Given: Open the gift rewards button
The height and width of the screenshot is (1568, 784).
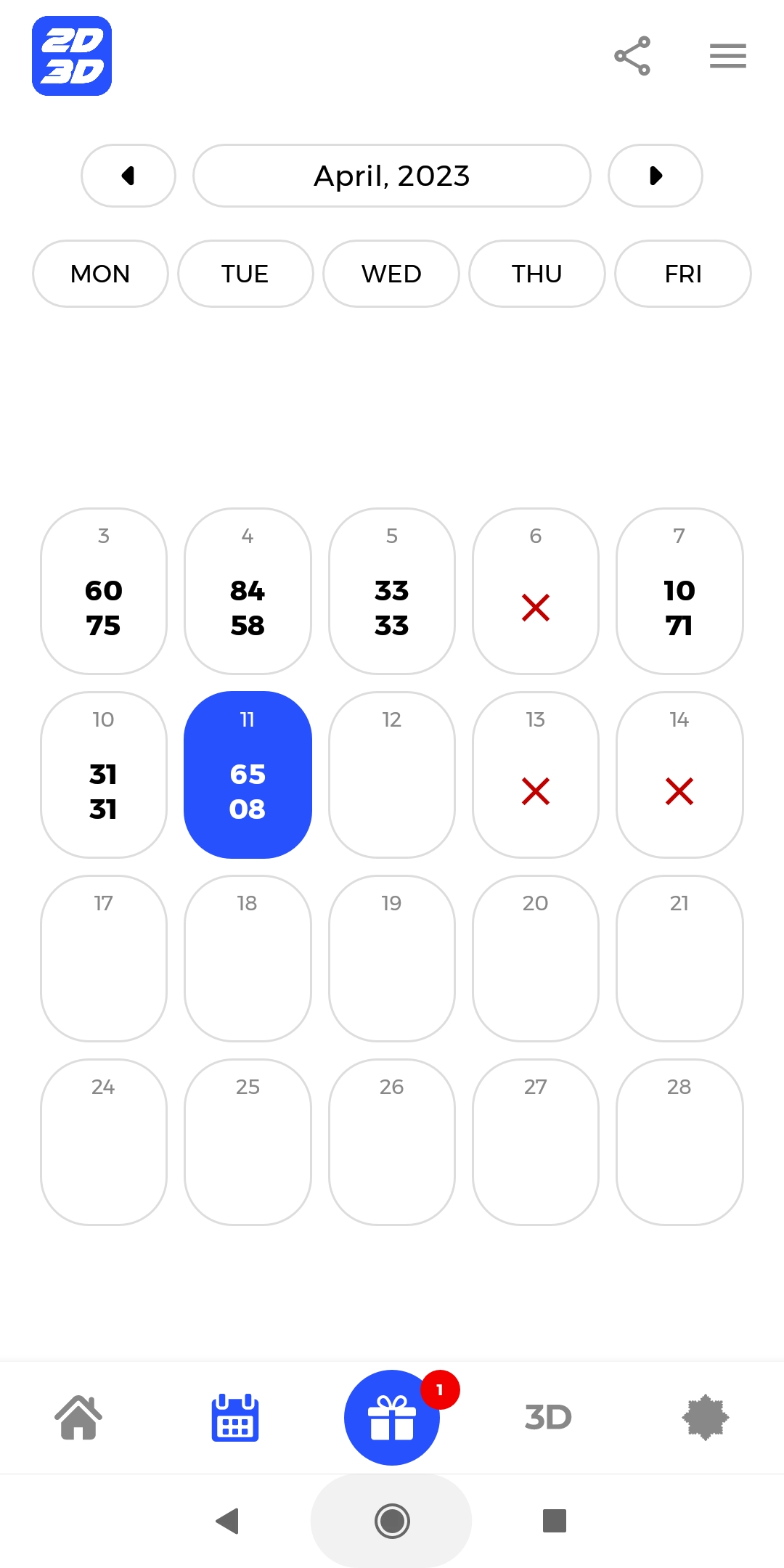Looking at the screenshot, I should pyautogui.click(x=392, y=1417).
